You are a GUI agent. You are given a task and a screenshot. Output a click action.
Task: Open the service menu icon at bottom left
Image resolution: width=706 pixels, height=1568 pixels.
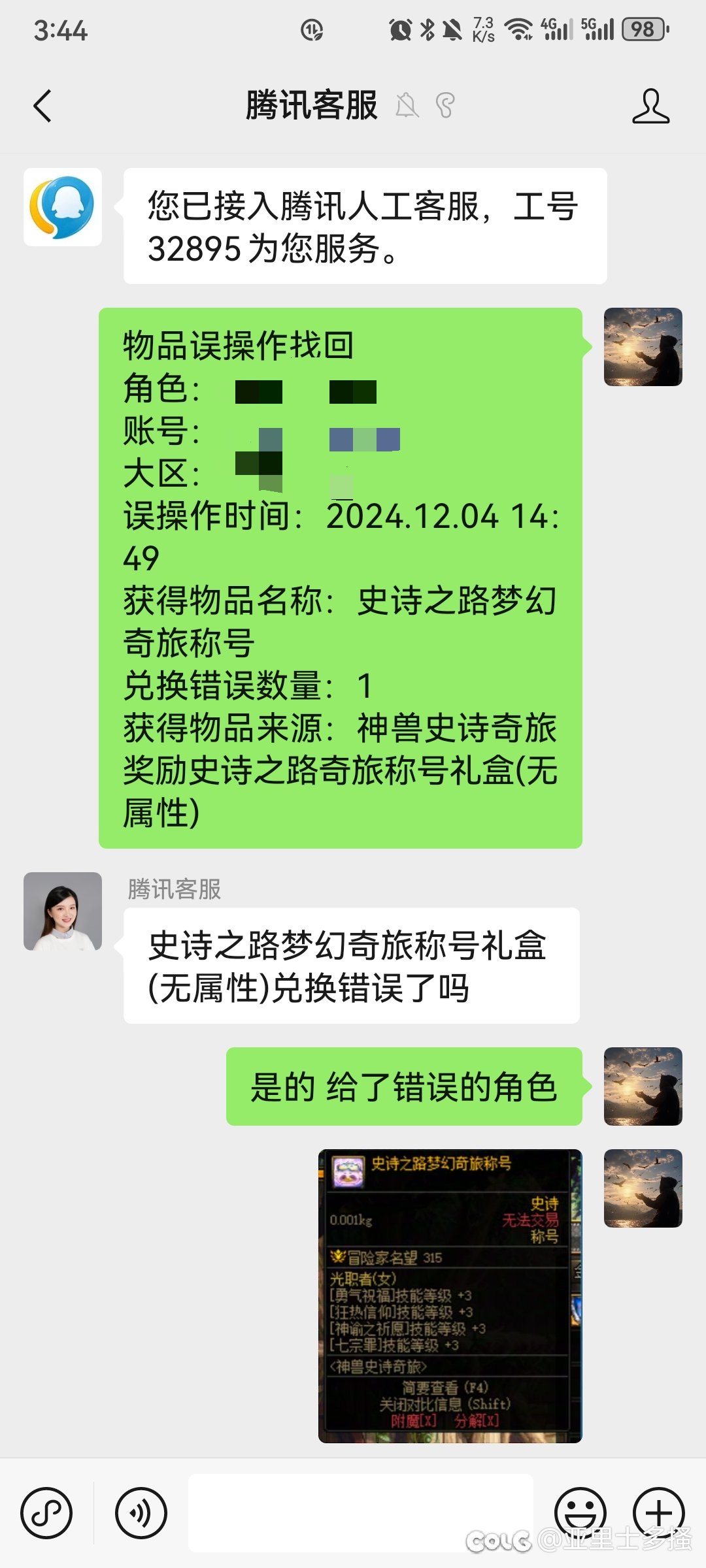(x=46, y=1512)
